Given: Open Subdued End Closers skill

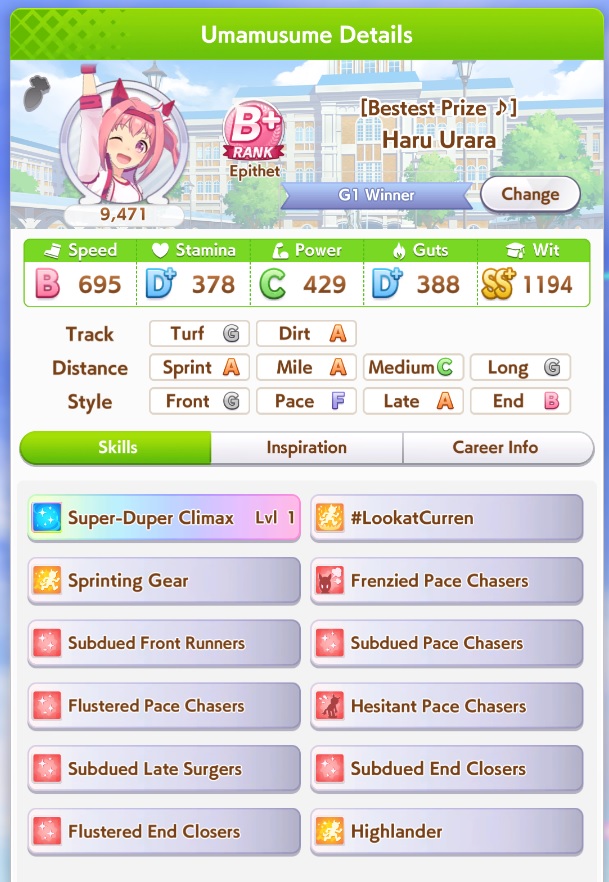Looking at the screenshot, I should pyautogui.click(x=446, y=769).
